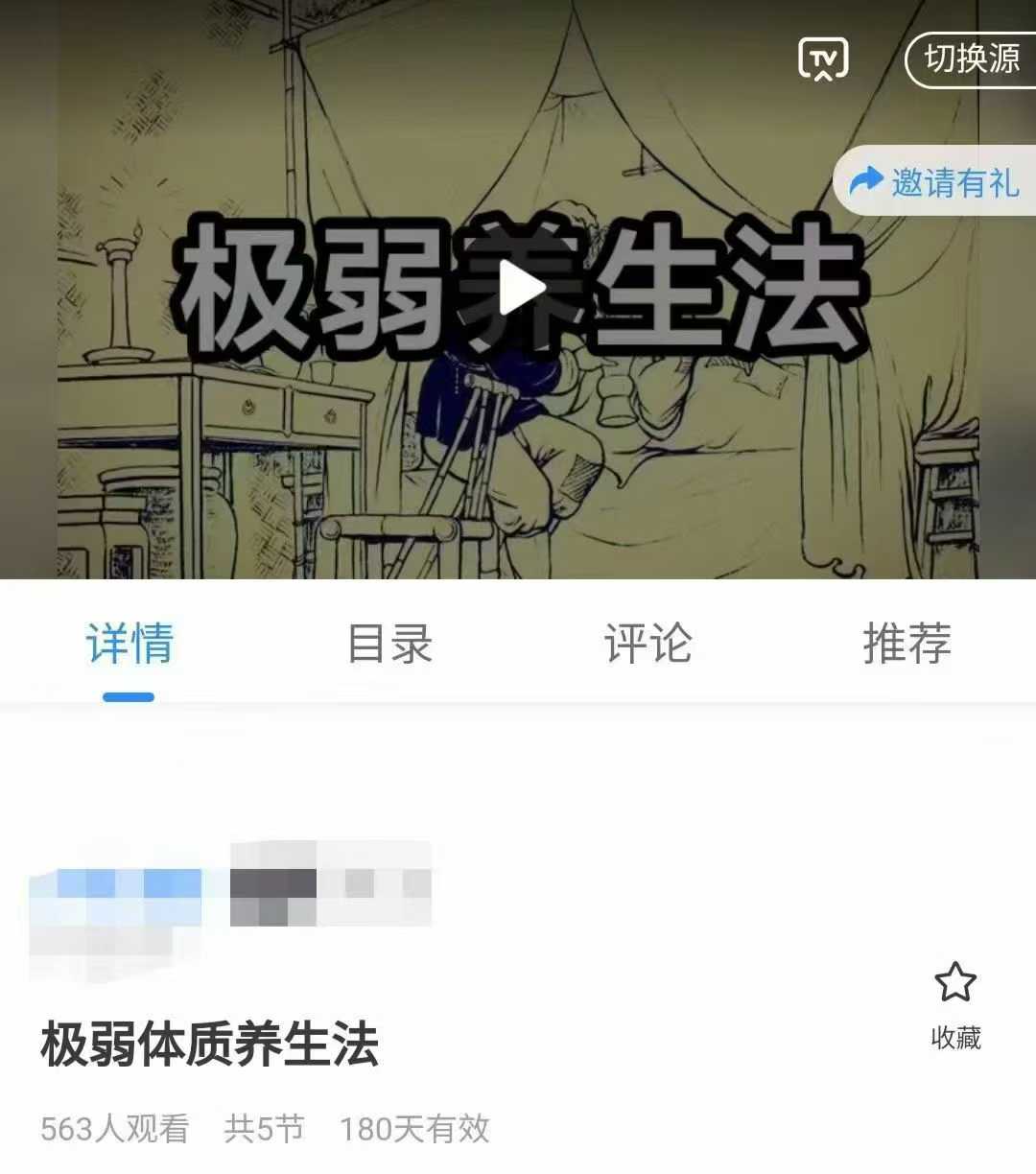The image size is (1036, 1174).
Task: Switch to the 评论 tab
Action: (x=647, y=643)
